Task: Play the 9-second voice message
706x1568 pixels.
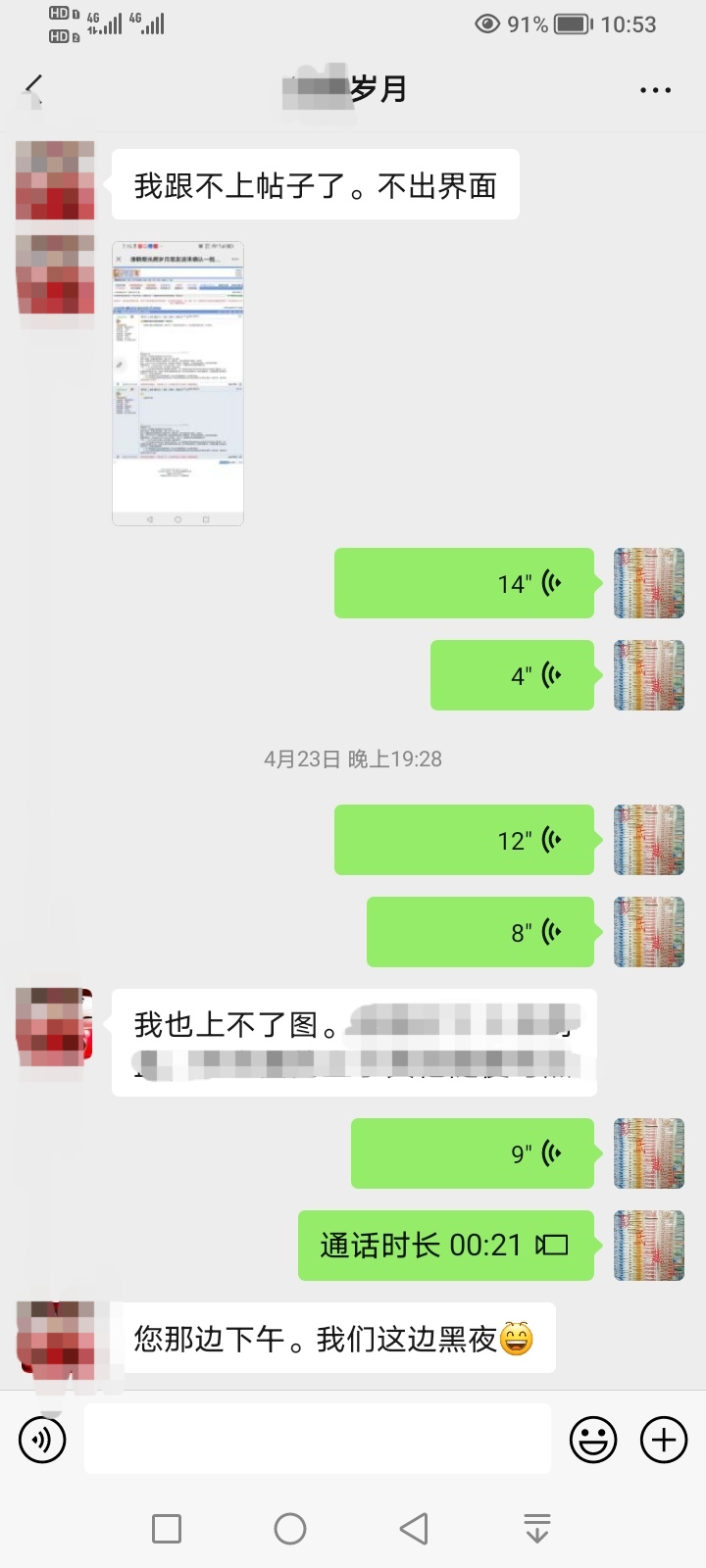Action: pyautogui.click(x=473, y=1153)
